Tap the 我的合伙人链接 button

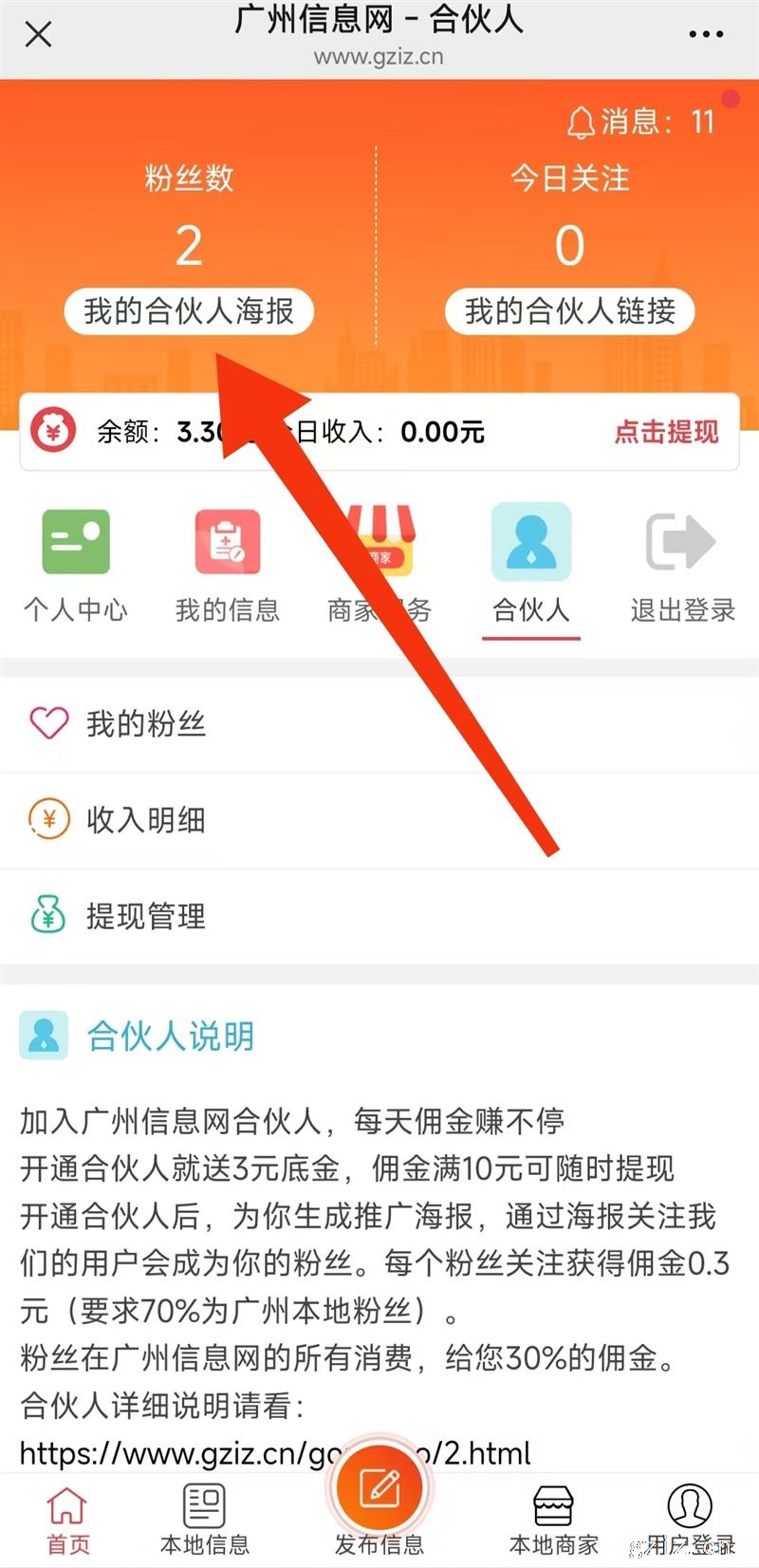coord(570,311)
